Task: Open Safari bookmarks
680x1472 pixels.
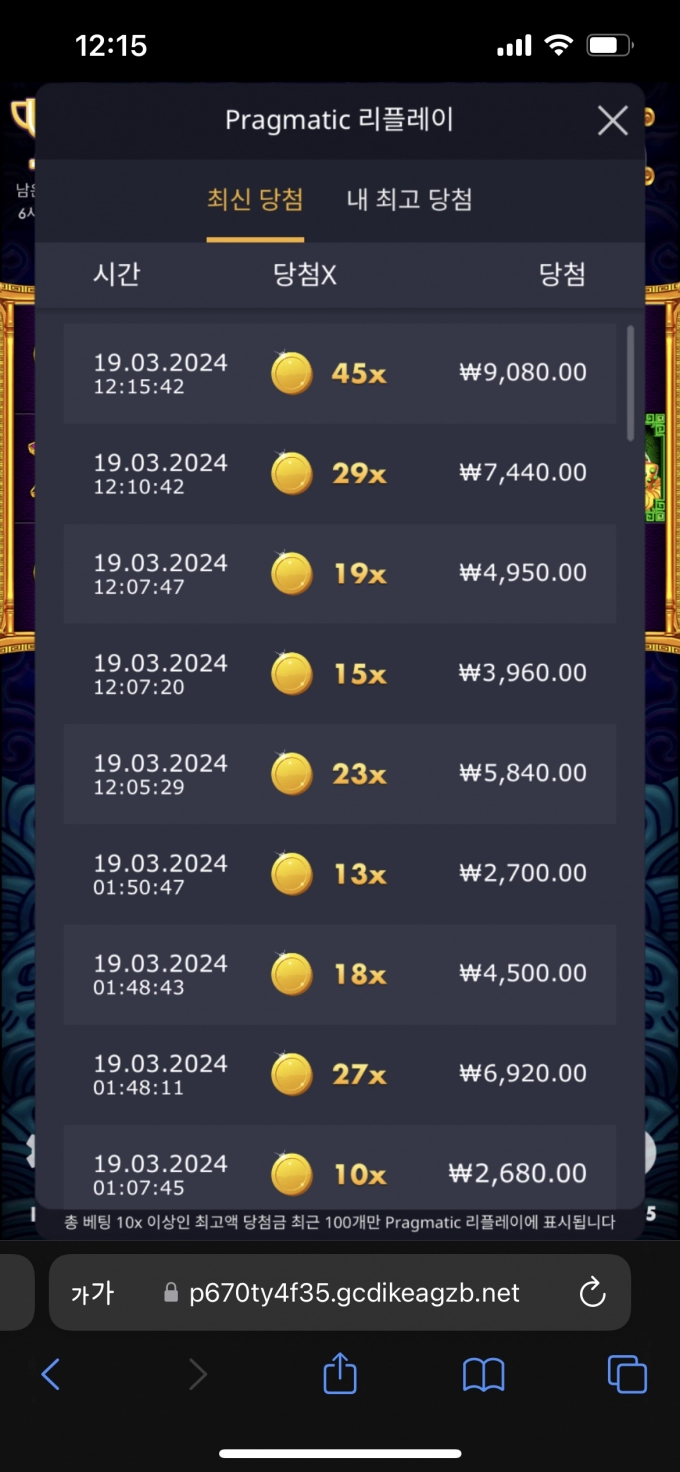Action: pyautogui.click(x=483, y=1375)
